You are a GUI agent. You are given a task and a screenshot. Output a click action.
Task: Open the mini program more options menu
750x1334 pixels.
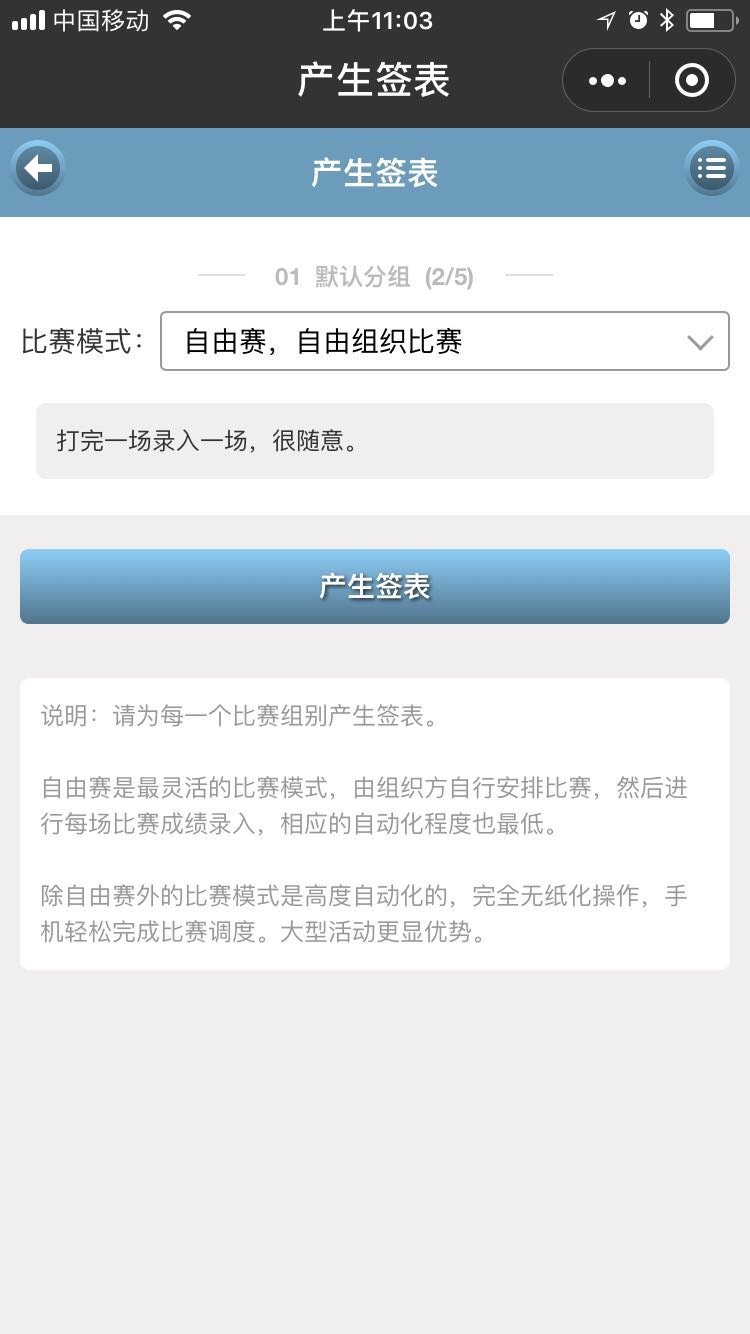tap(607, 81)
